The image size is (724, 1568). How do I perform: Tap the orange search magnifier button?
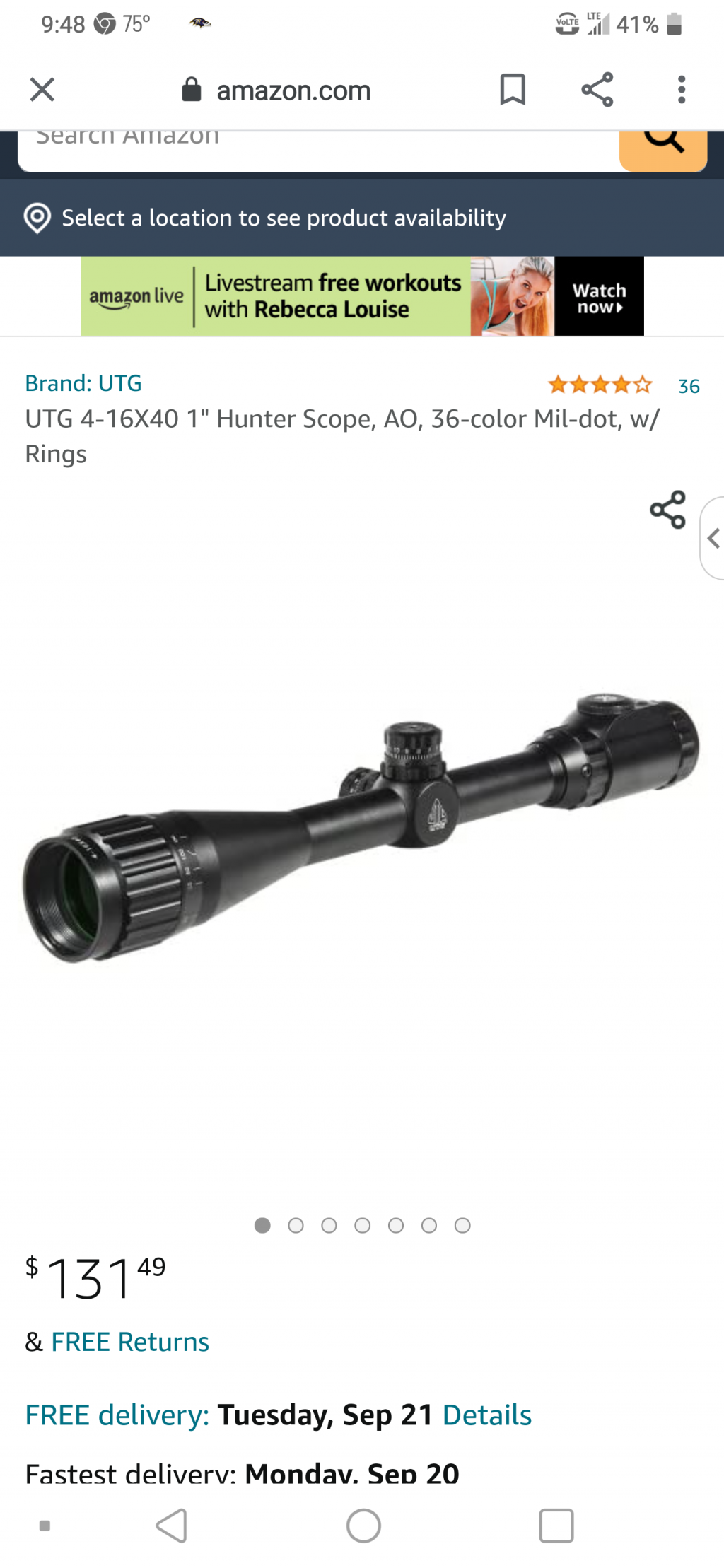663,147
